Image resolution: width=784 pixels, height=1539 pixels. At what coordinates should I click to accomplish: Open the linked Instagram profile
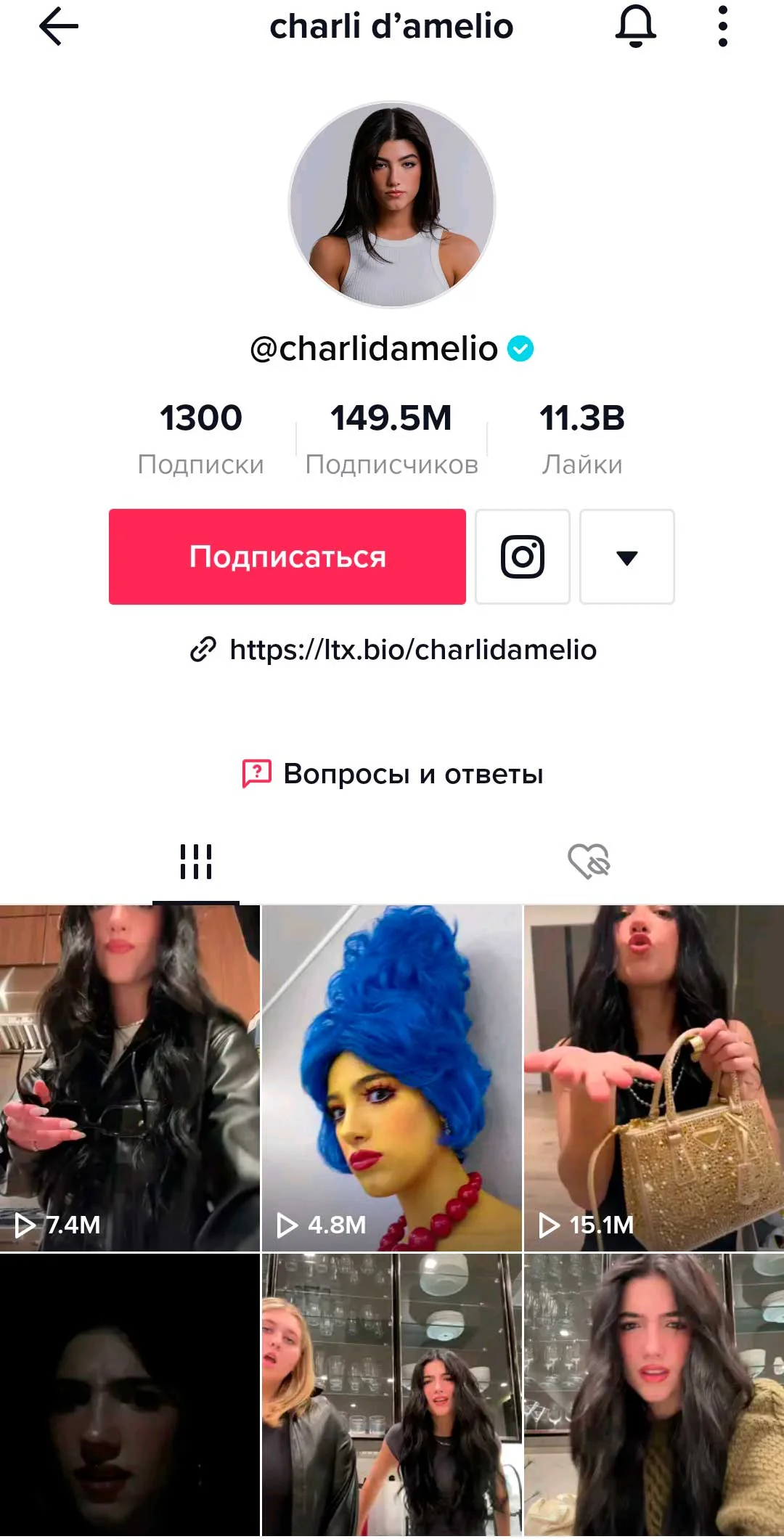[523, 557]
